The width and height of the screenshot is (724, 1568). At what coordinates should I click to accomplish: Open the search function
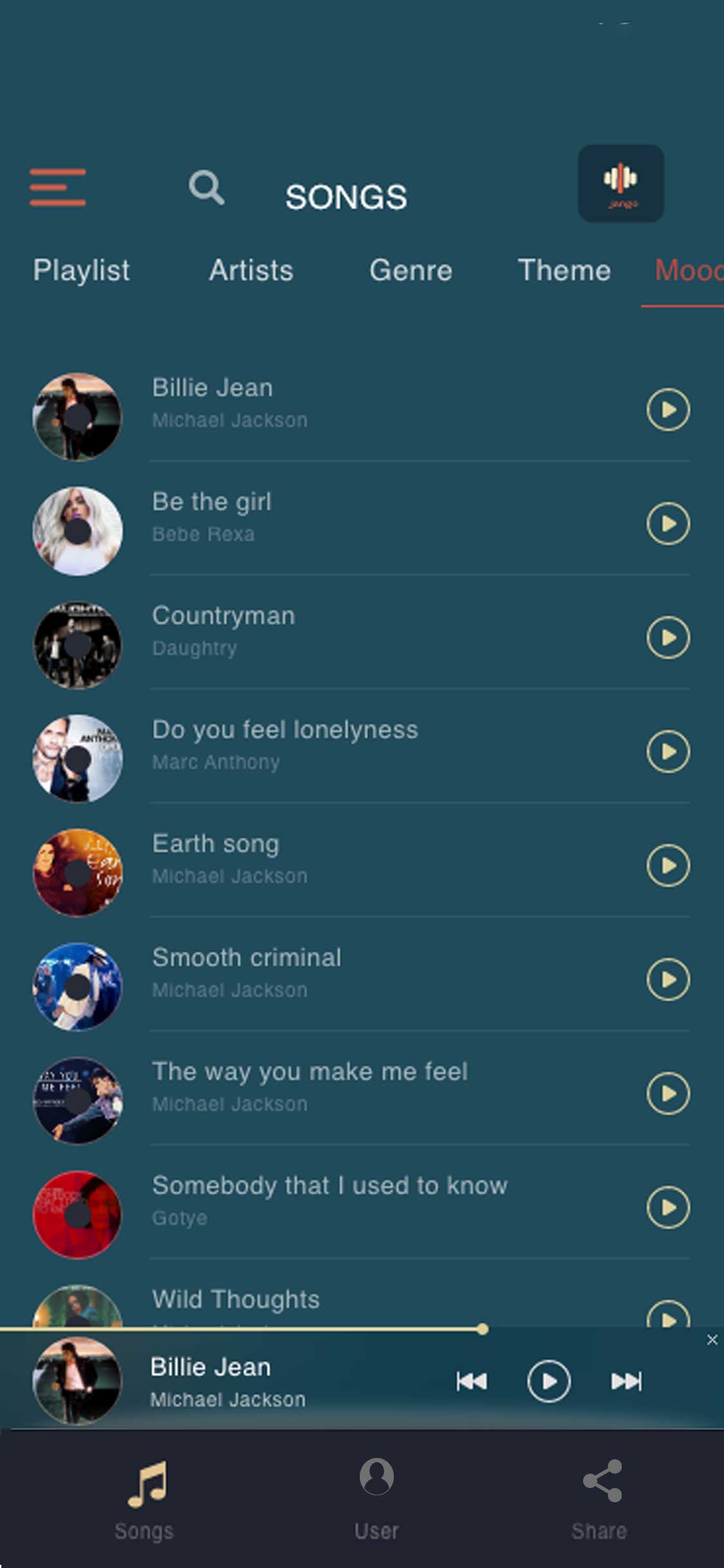click(x=207, y=188)
